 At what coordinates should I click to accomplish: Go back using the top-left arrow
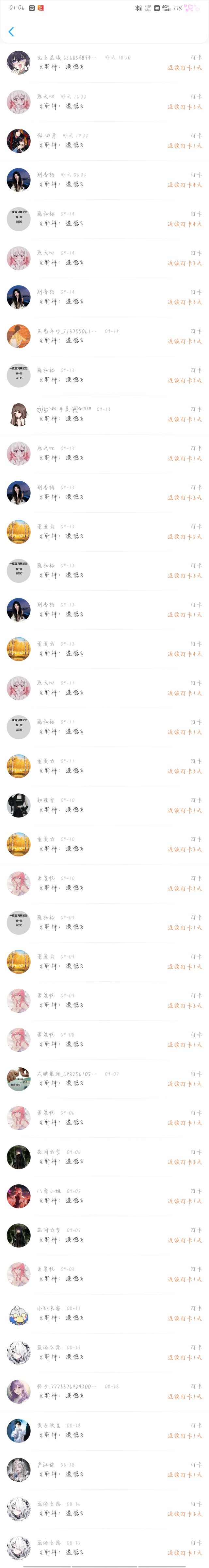(x=11, y=32)
